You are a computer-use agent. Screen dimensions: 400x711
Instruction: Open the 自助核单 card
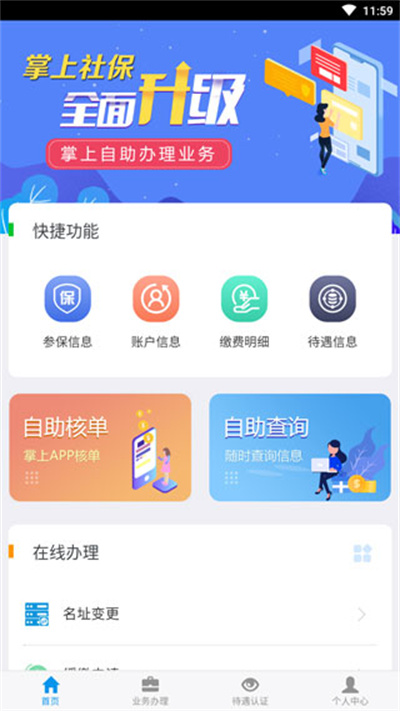[x=100, y=447]
